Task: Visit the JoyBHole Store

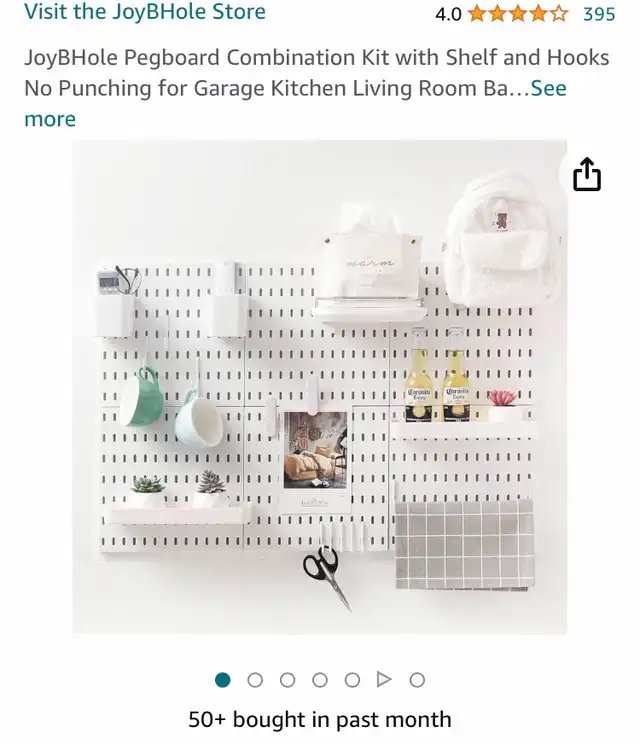Action: click(145, 13)
